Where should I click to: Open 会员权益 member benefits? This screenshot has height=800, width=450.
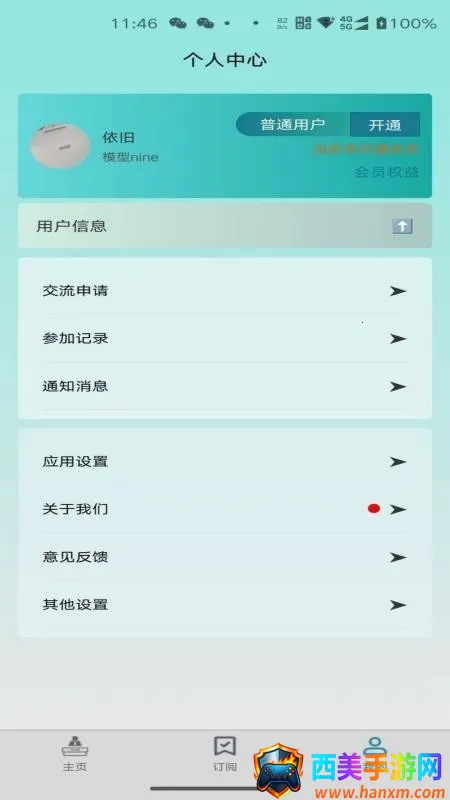pos(387,172)
